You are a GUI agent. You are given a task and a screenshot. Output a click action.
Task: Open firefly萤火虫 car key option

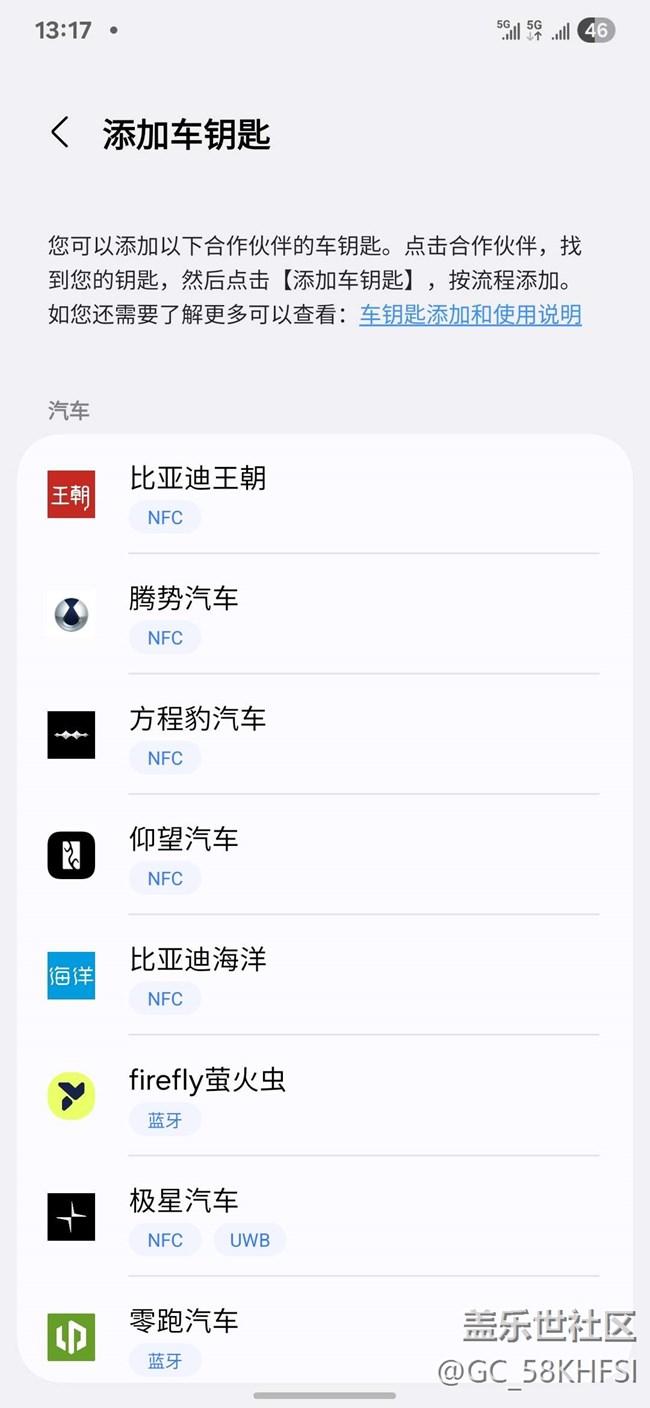[x=325, y=1095]
